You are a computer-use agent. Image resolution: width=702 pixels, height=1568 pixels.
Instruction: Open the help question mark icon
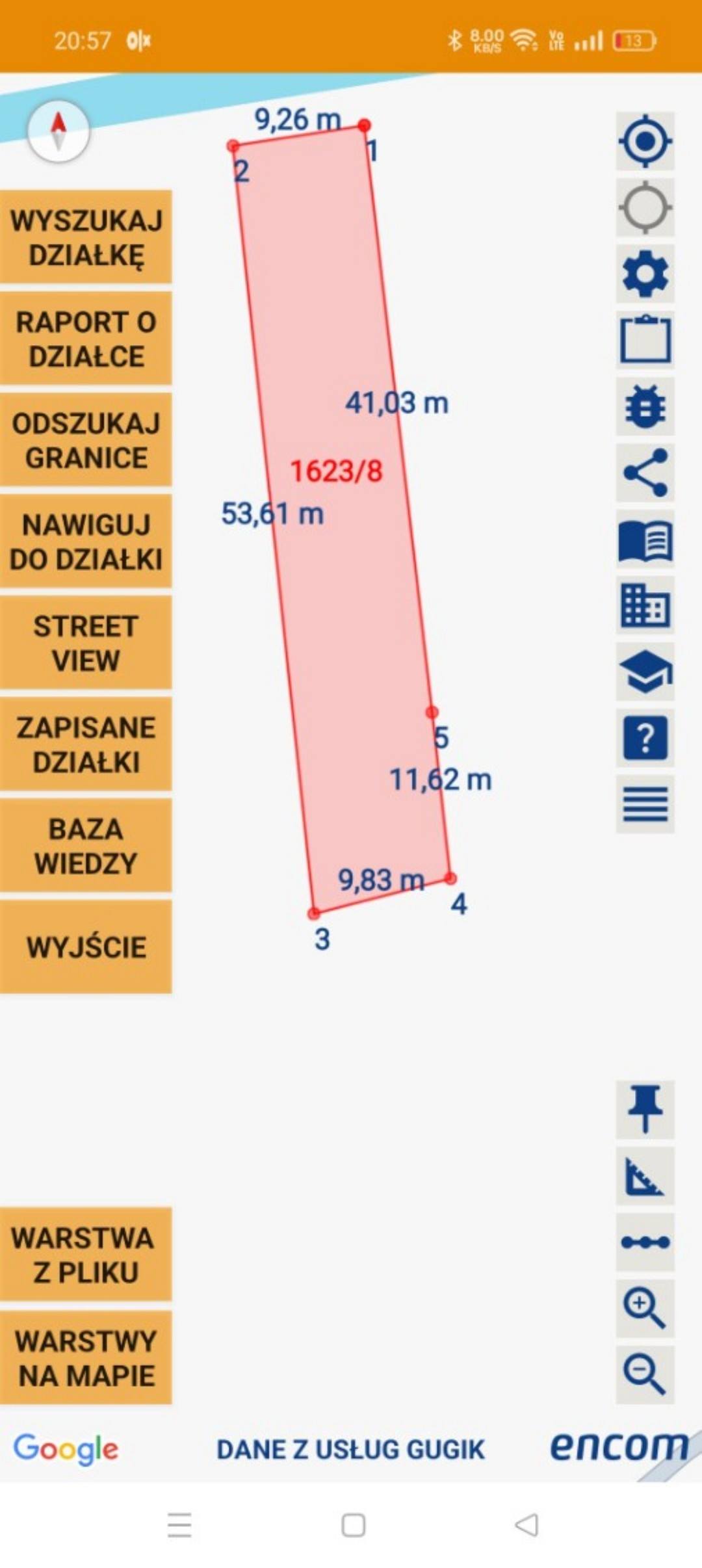645,738
